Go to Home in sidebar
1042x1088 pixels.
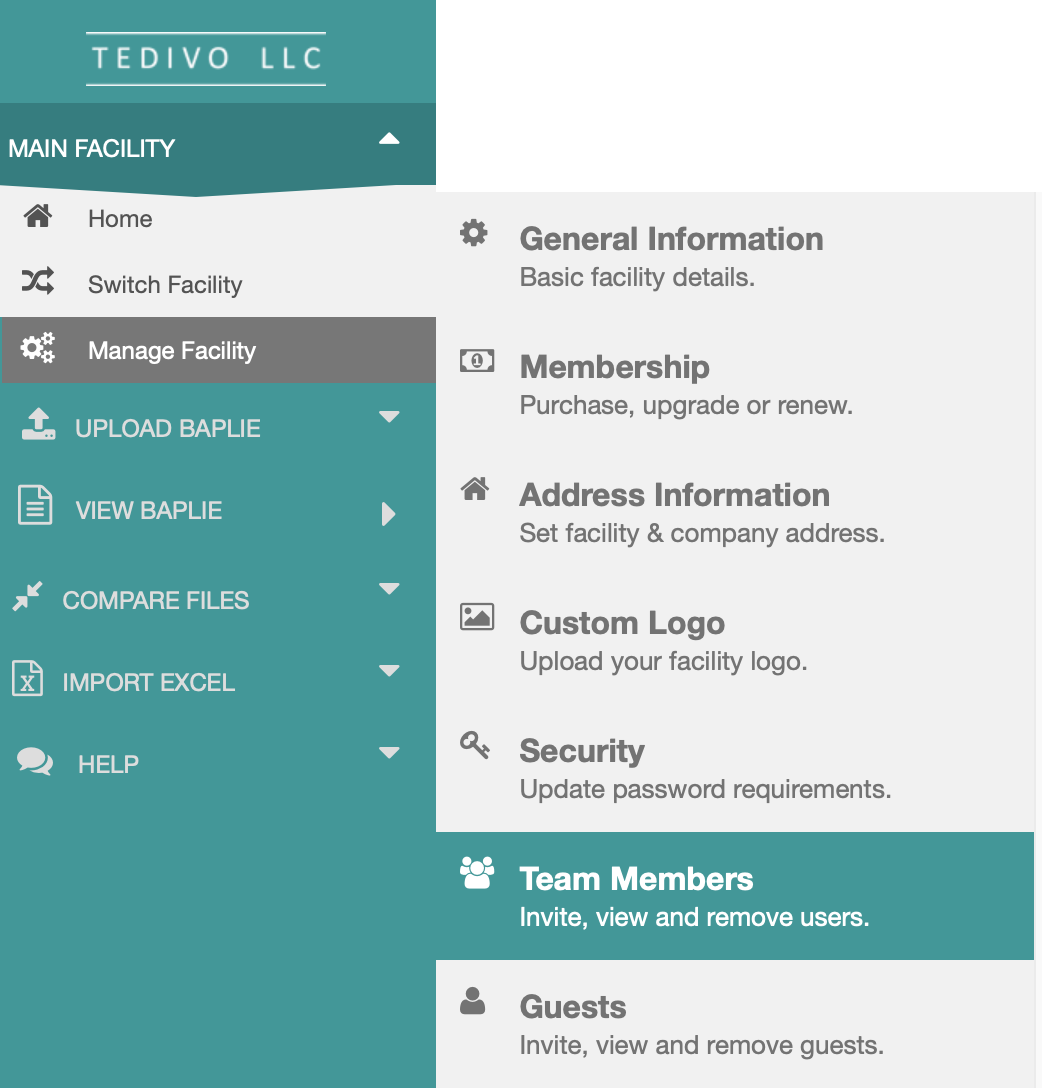point(120,219)
